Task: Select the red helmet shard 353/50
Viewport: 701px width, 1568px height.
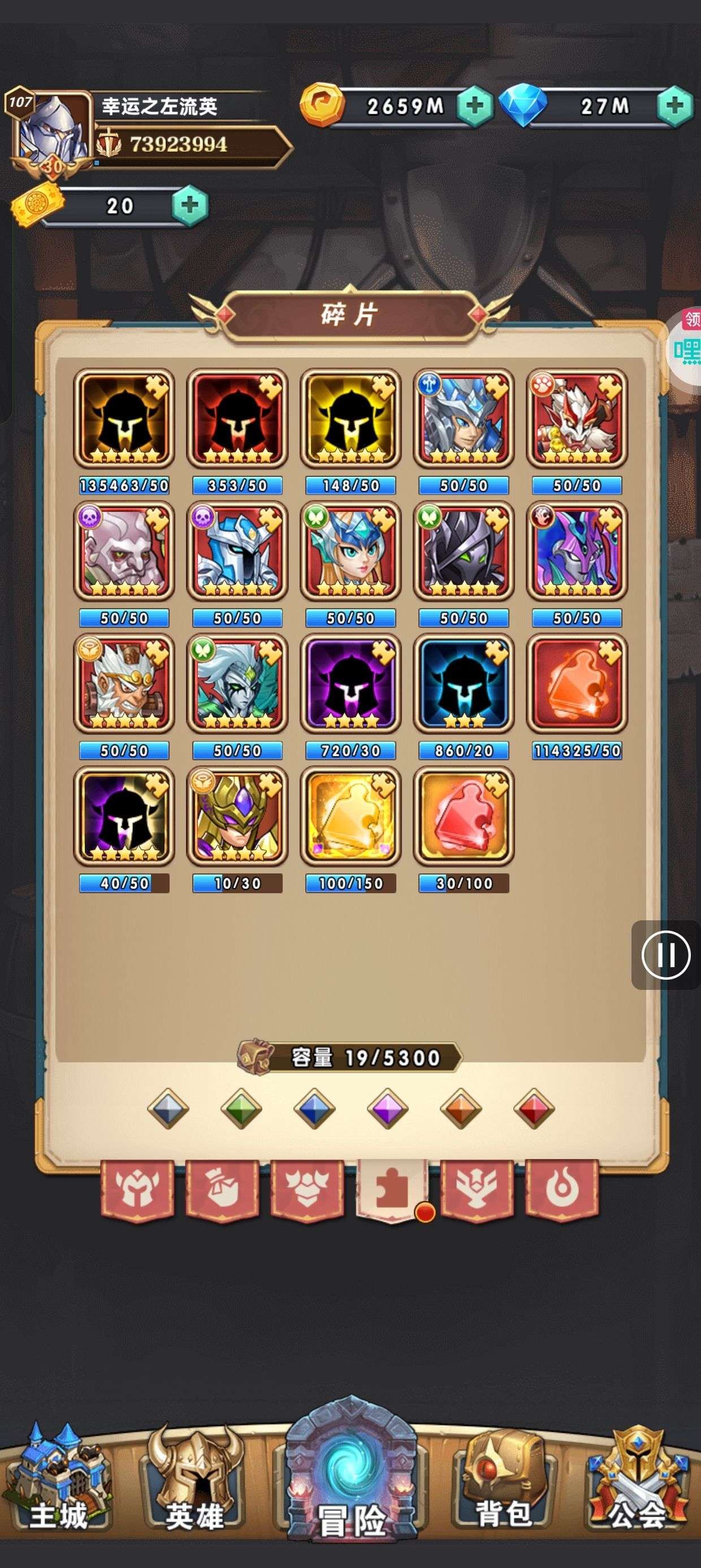Action: [237, 418]
